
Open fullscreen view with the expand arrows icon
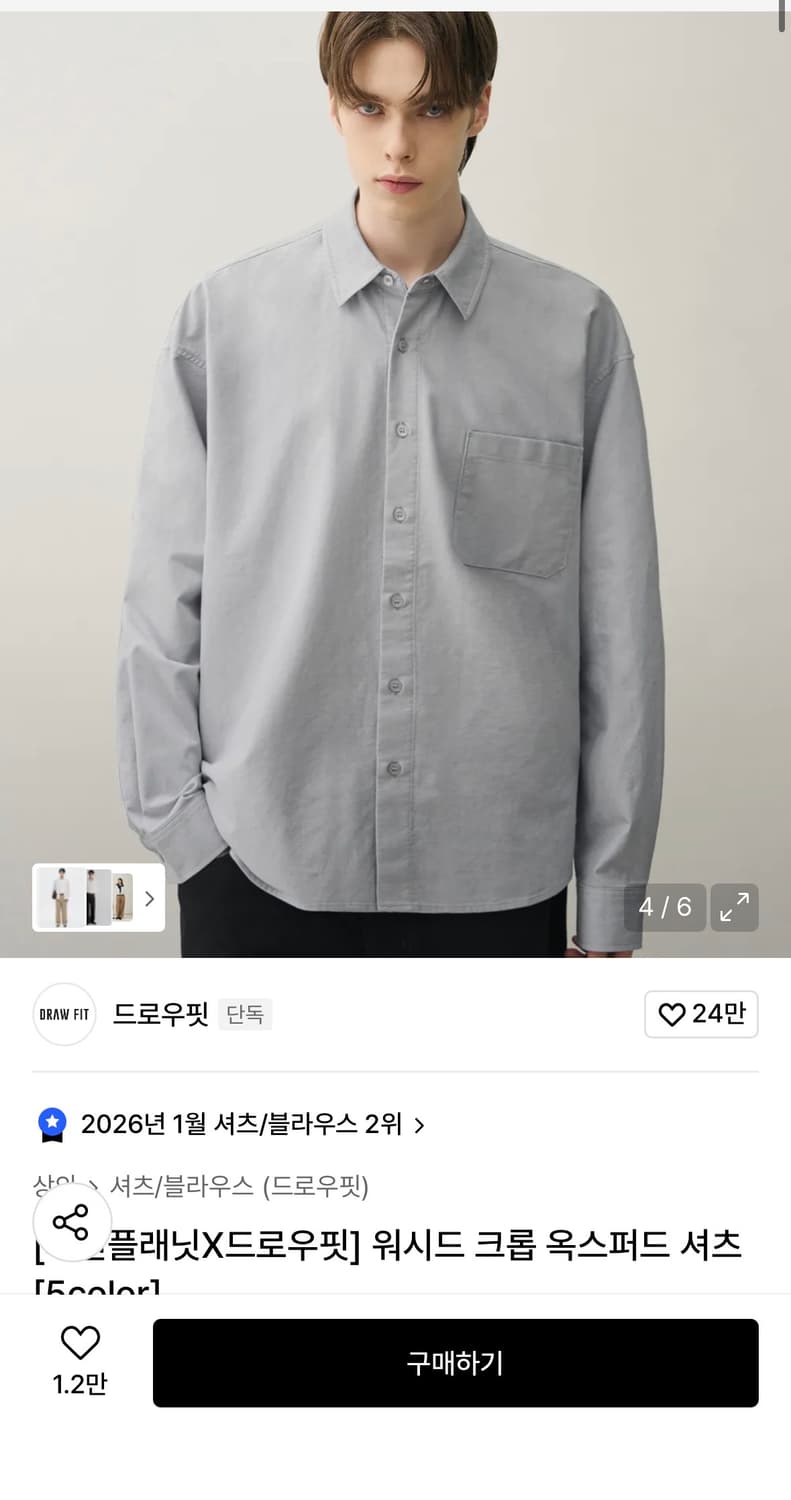pyautogui.click(x=734, y=907)
